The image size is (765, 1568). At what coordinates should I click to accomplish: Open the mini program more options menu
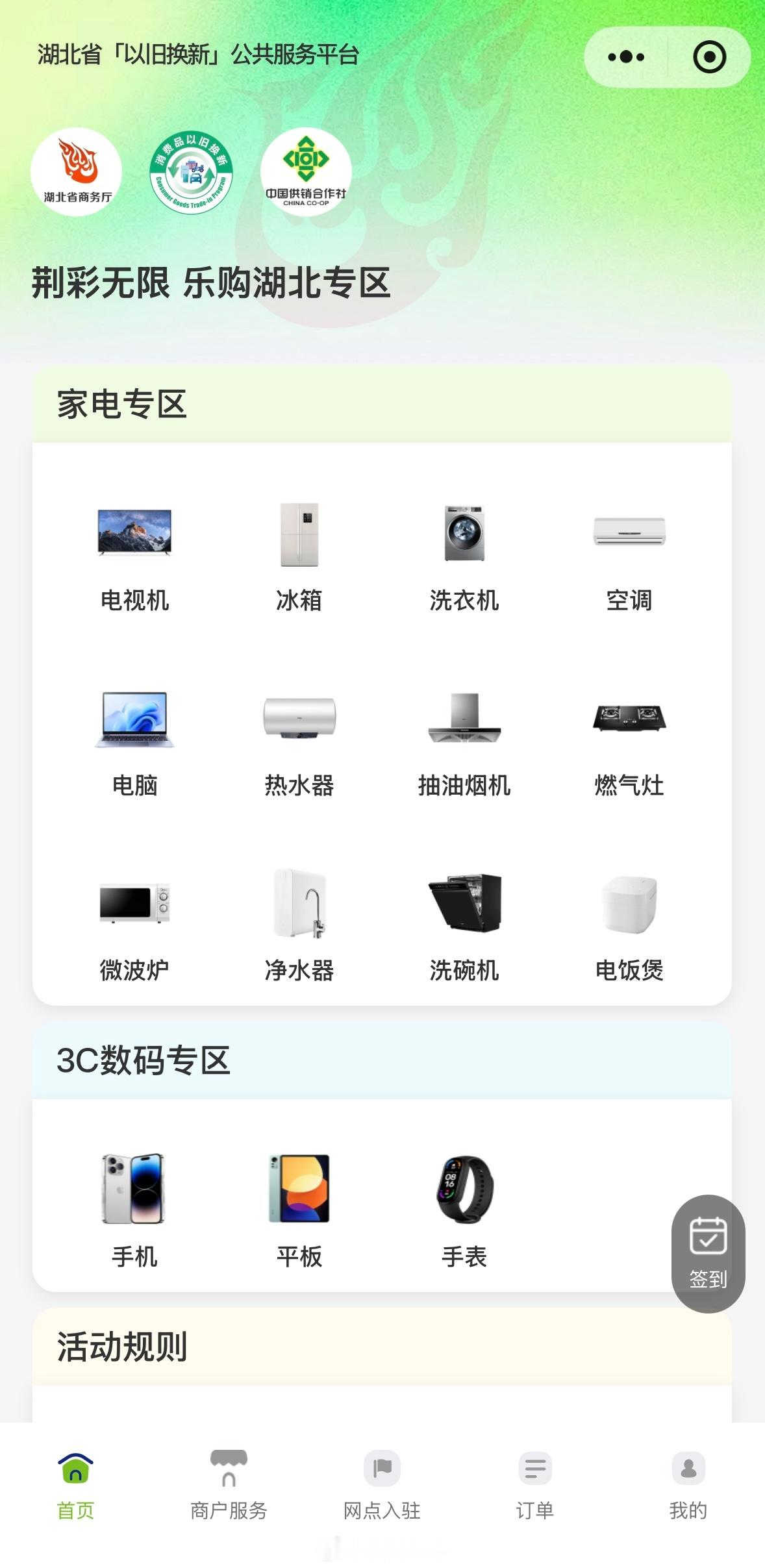coord(626,57)
